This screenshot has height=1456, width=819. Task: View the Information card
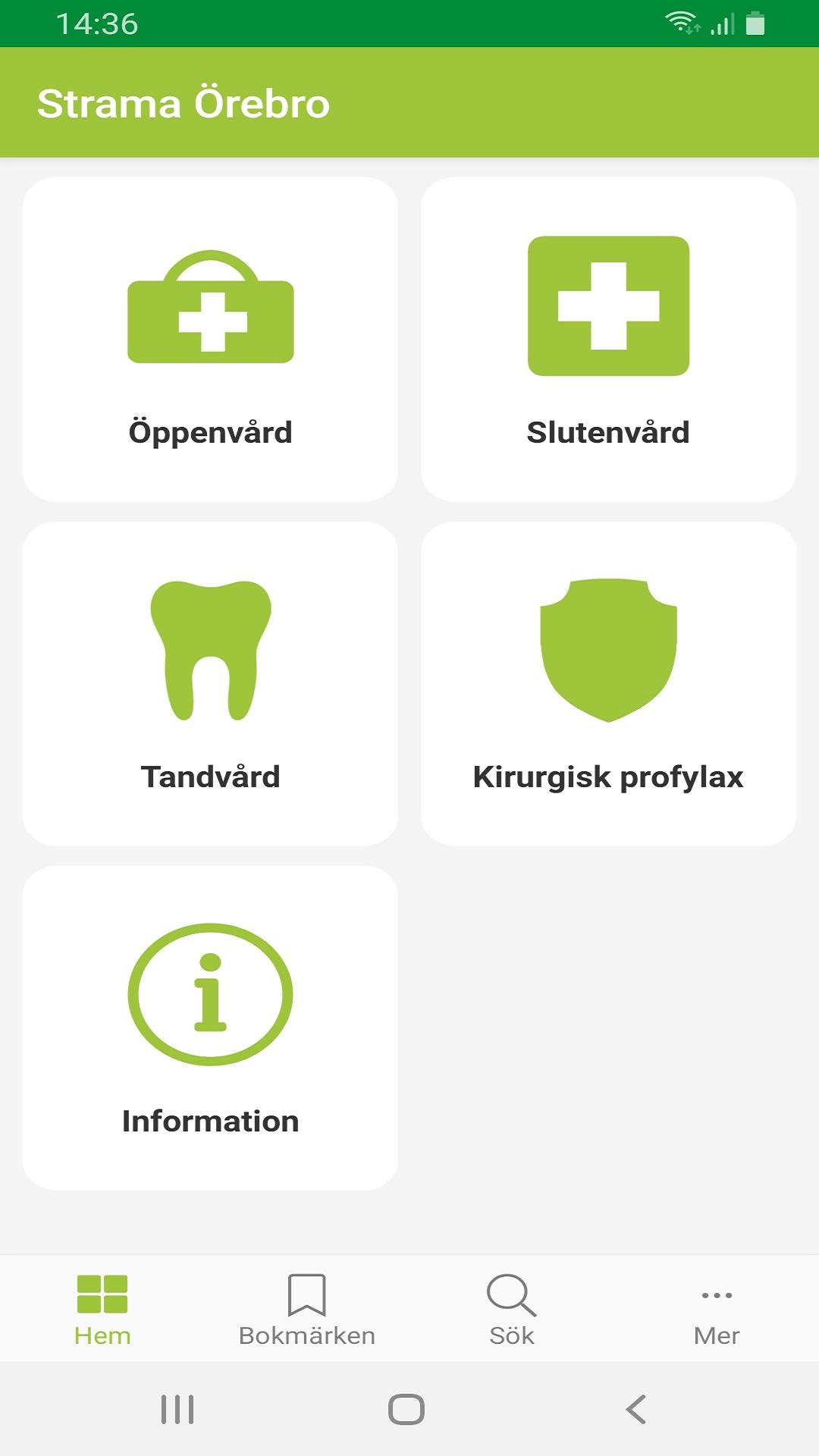[210, 1028]
